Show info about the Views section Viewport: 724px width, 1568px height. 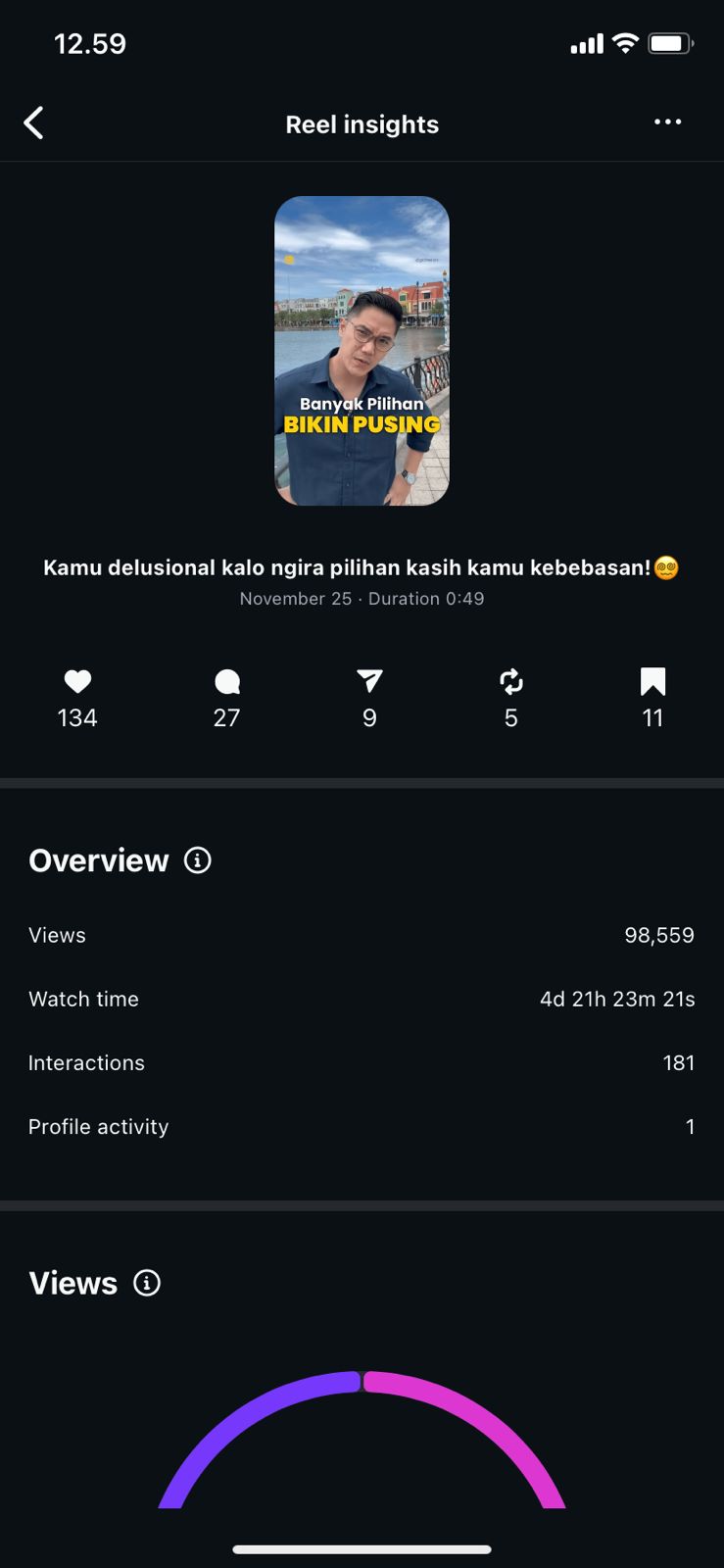click(147, 1283)
